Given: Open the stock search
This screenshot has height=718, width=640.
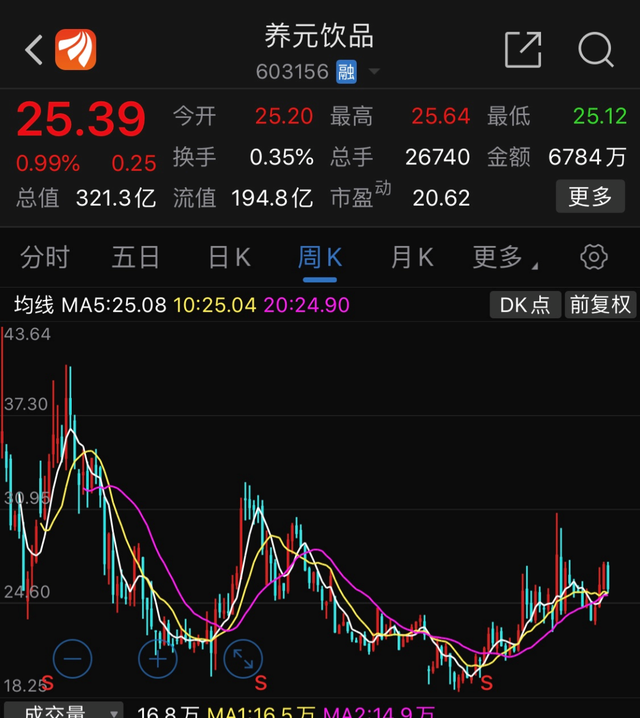Looking at the screenshot, I should (x=596, y=49).
